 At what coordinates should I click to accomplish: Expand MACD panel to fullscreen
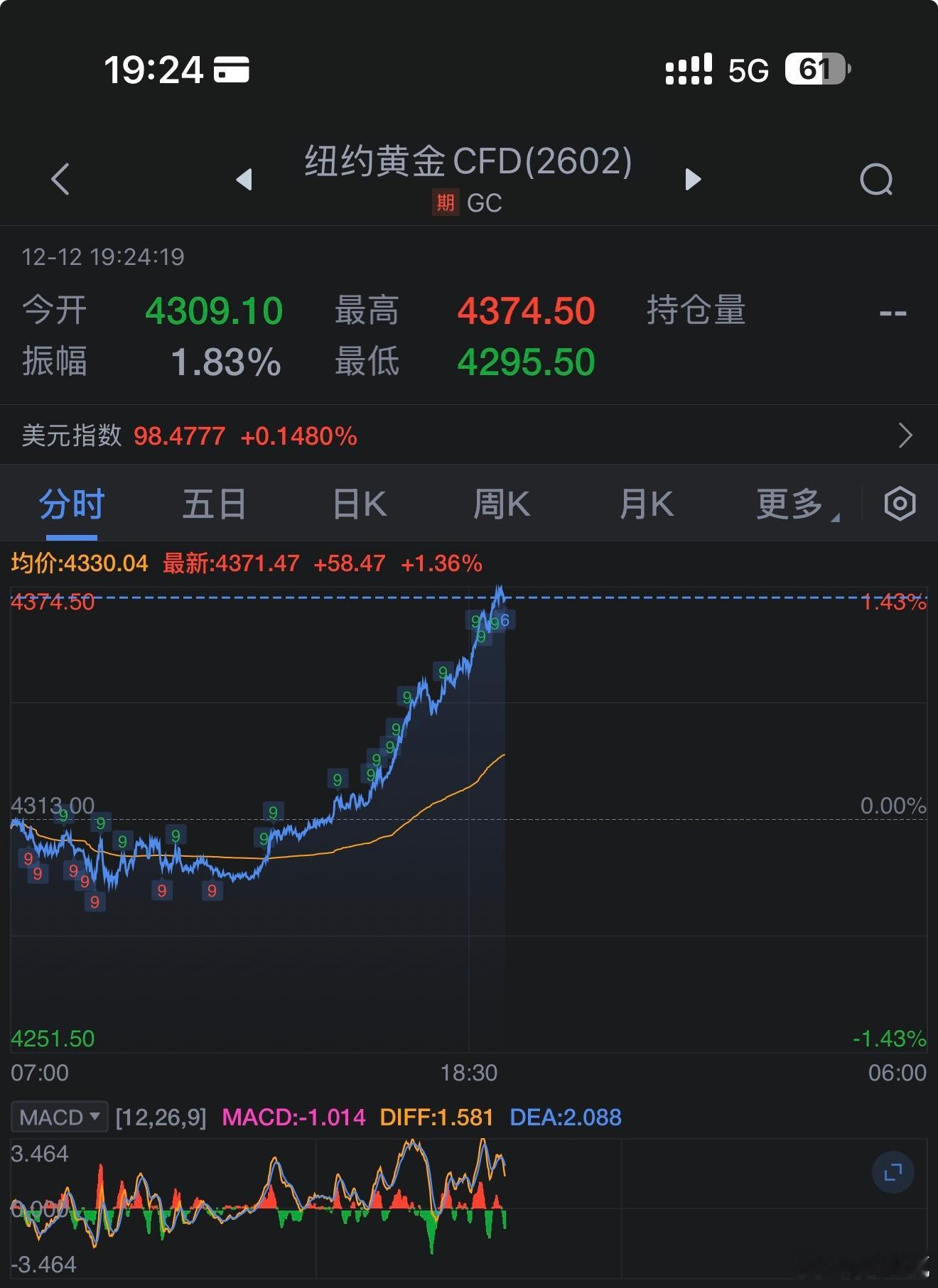(x=894, y=1172)
